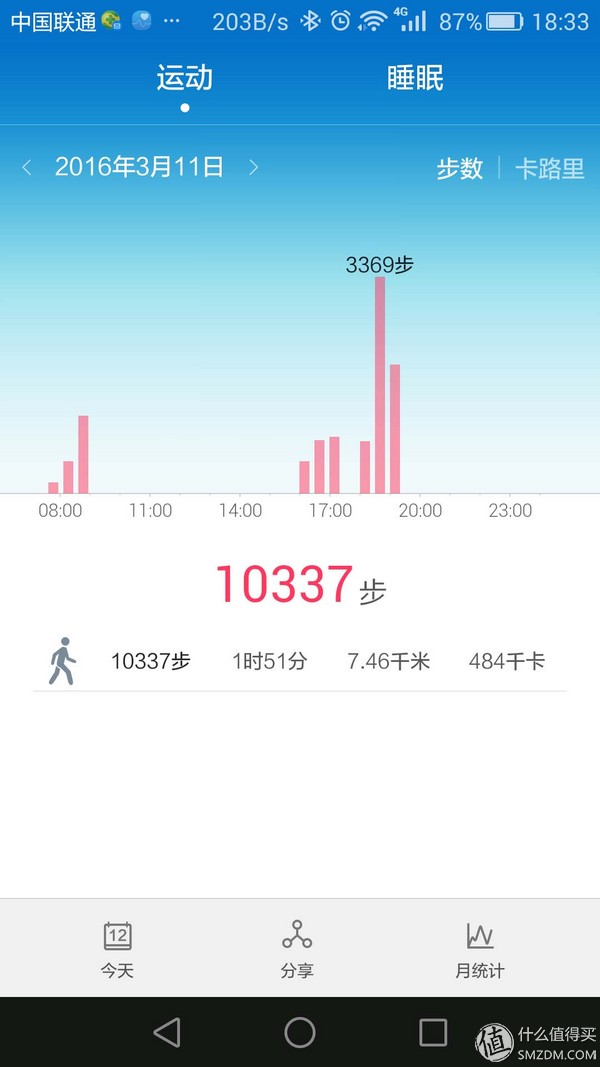Viewport: 600px width, 1067px height.
Task: Tap 分享 to share step data
Action: (297, 948)
